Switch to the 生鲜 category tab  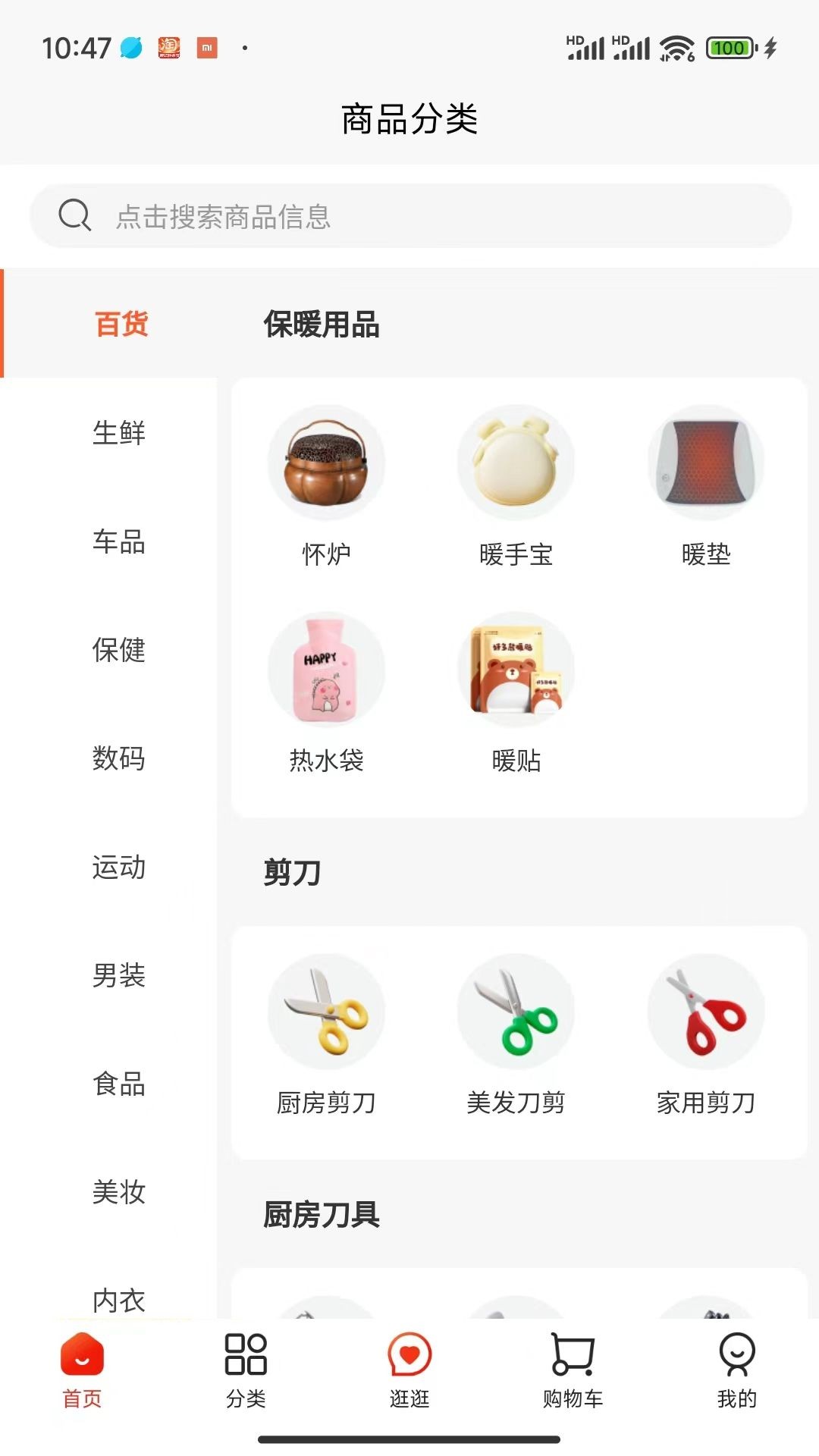click(119, 433)
